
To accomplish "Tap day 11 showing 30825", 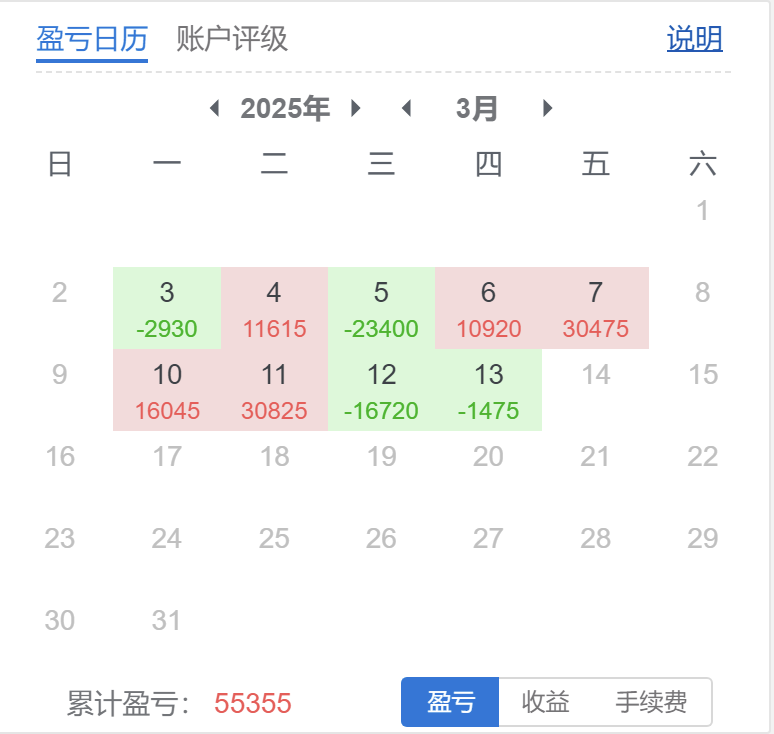I will pyautogui.click(x=274, y=390).
